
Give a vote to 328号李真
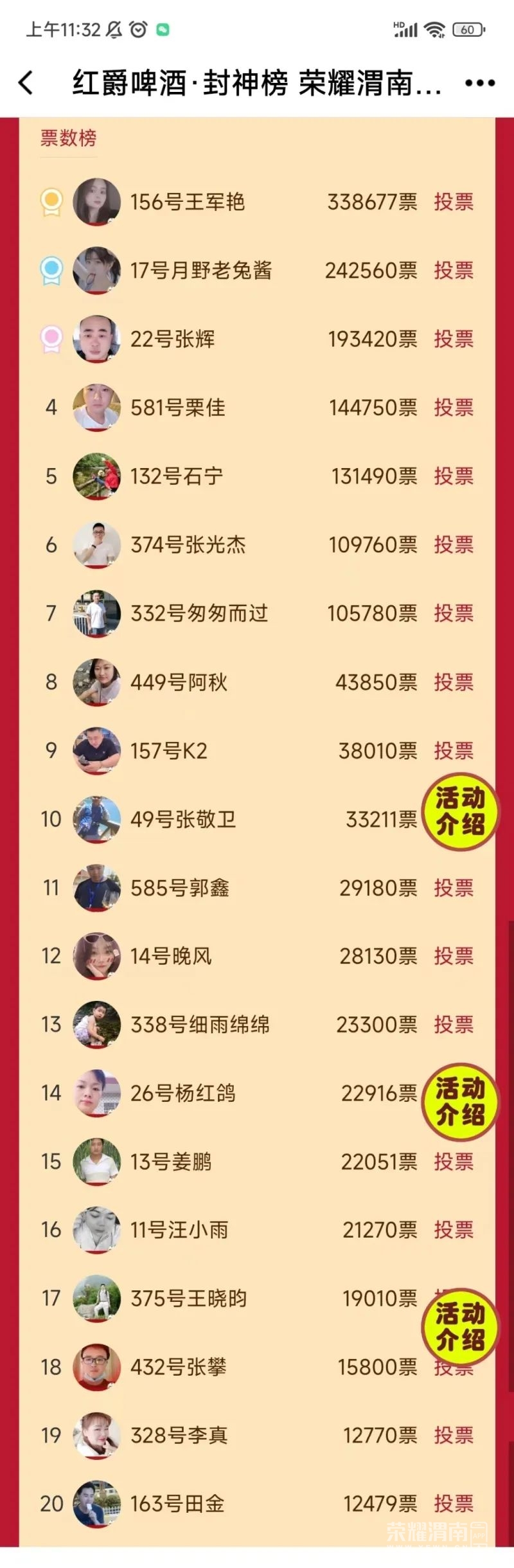(454, 1435)
